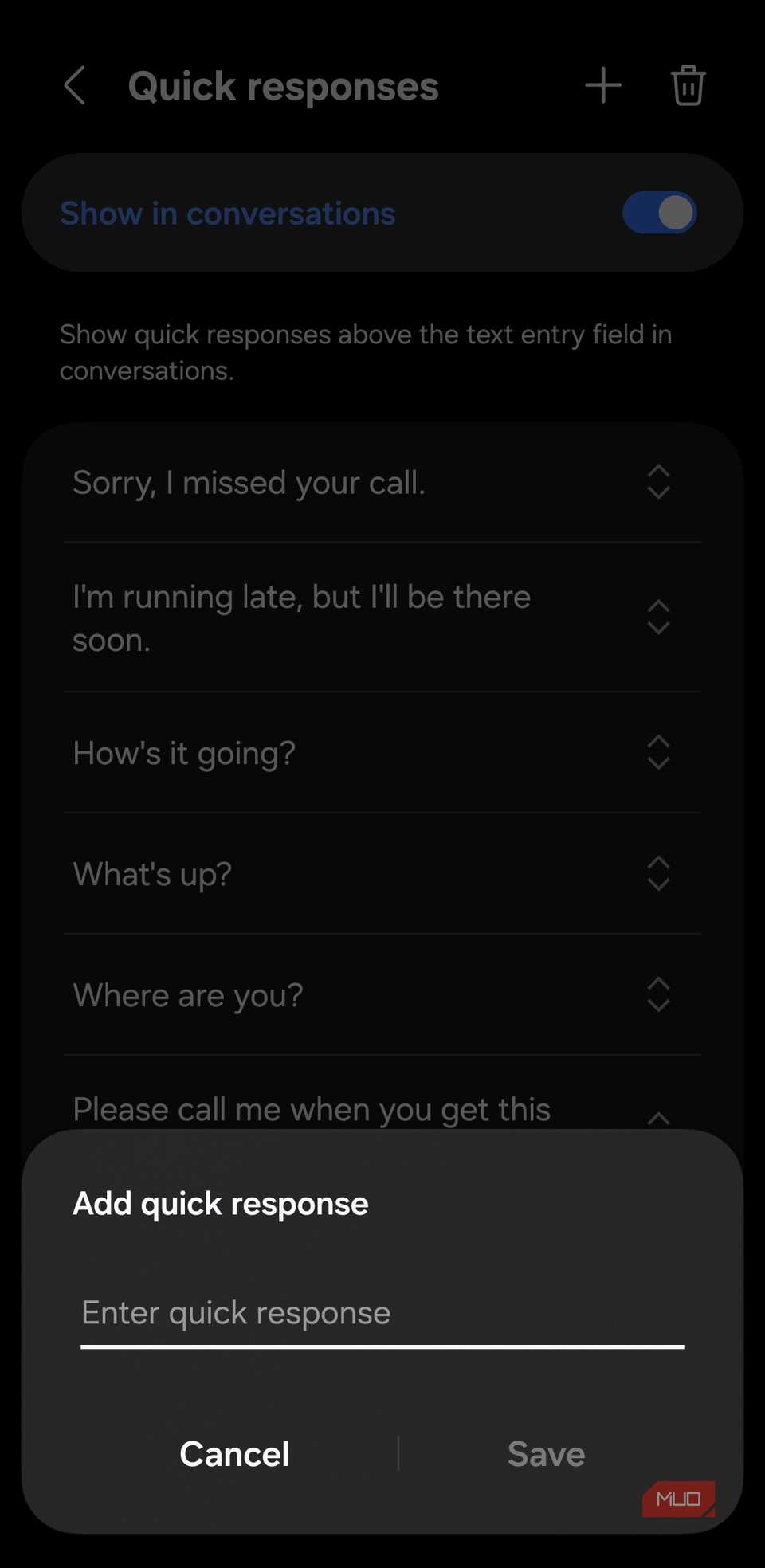
Task: Move 'I'm running late' response using its arrows
Action: coord(658,617)
